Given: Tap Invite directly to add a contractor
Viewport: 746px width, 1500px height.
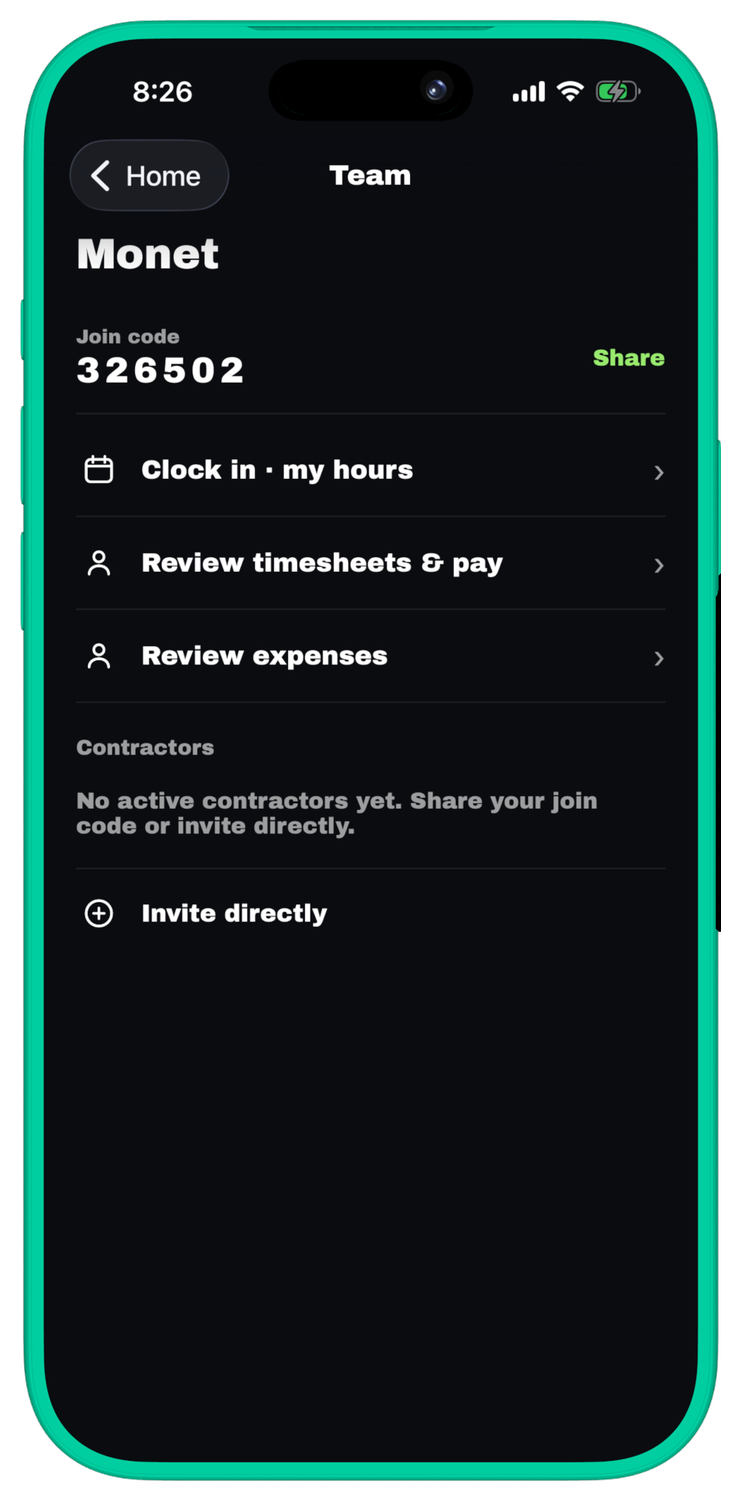Looking at the screenshot, I should (371, 914).
